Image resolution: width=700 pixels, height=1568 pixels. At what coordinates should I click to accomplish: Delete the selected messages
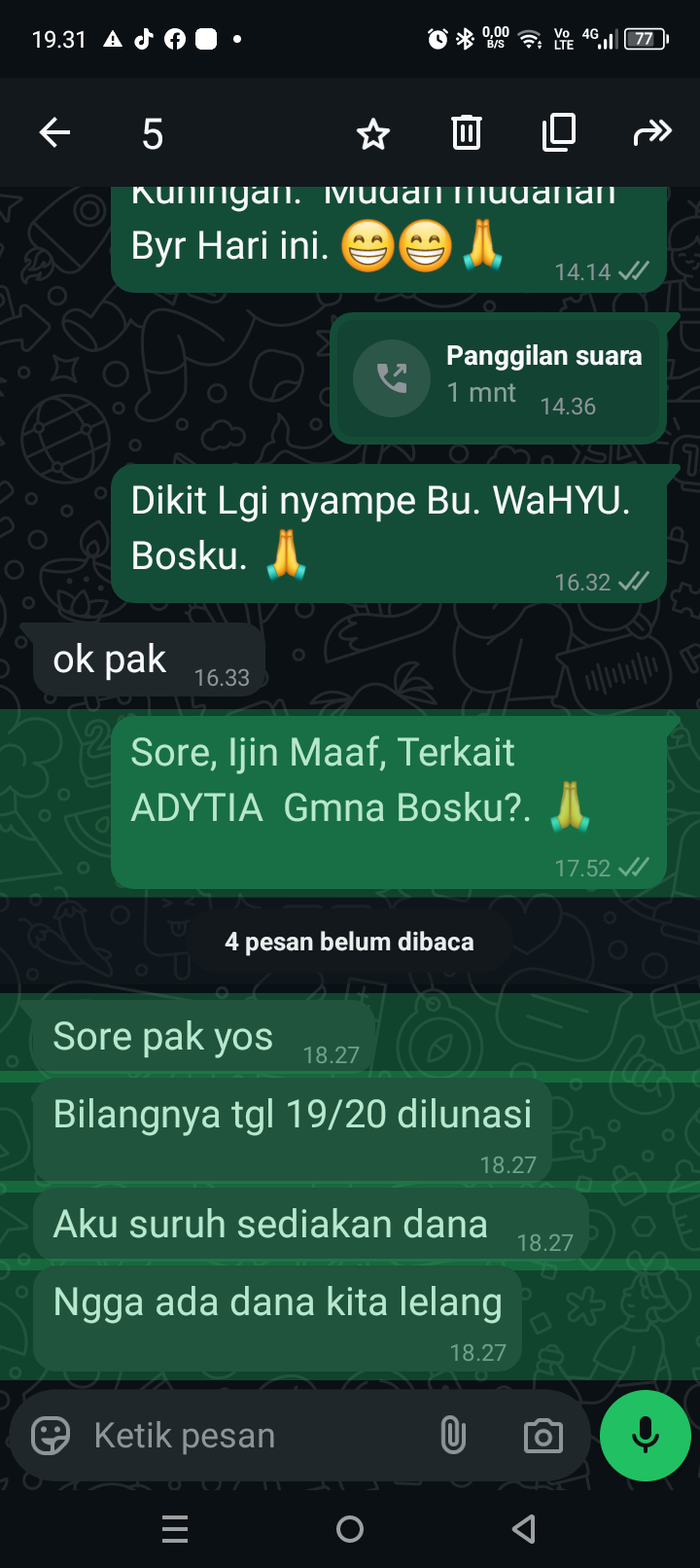coord(467,132)
